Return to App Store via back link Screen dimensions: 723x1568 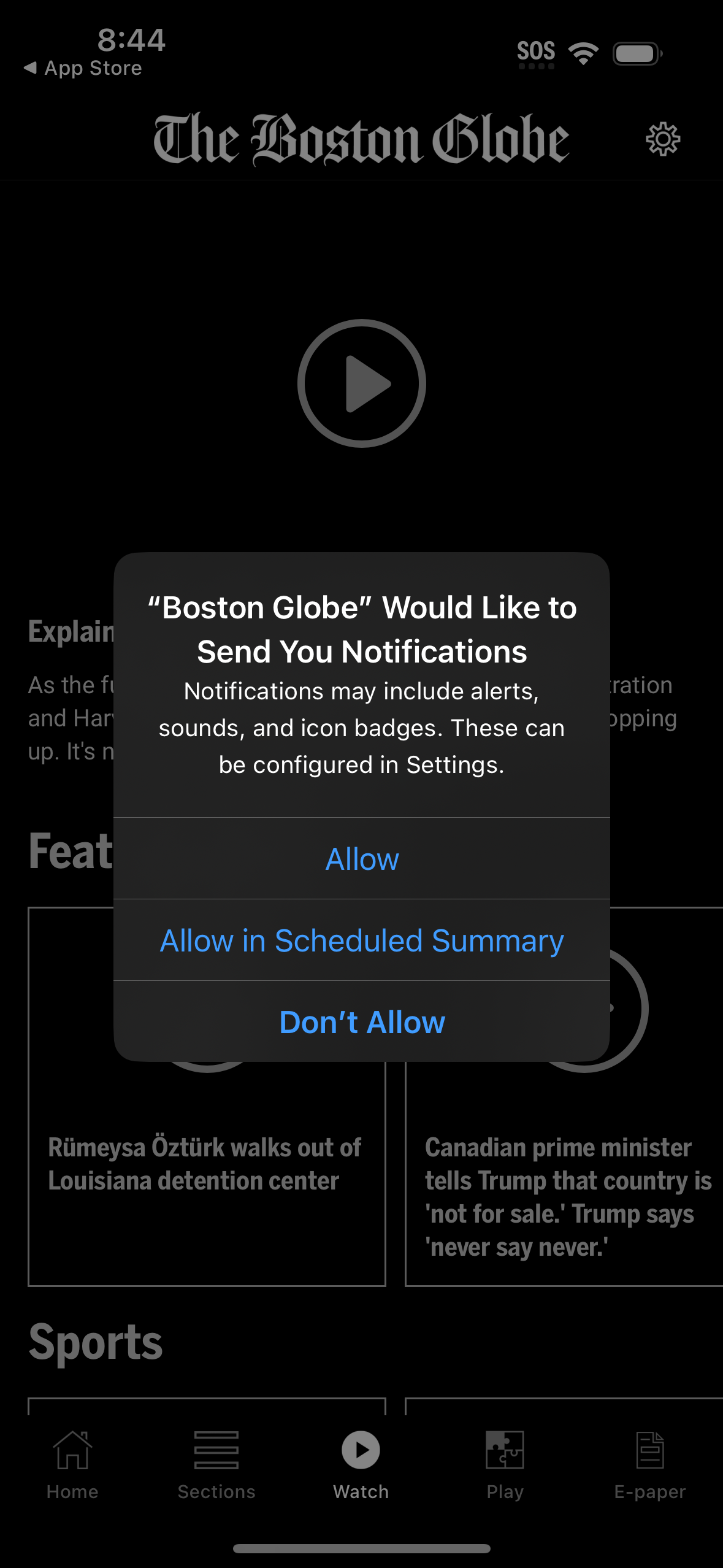(83, 66)
